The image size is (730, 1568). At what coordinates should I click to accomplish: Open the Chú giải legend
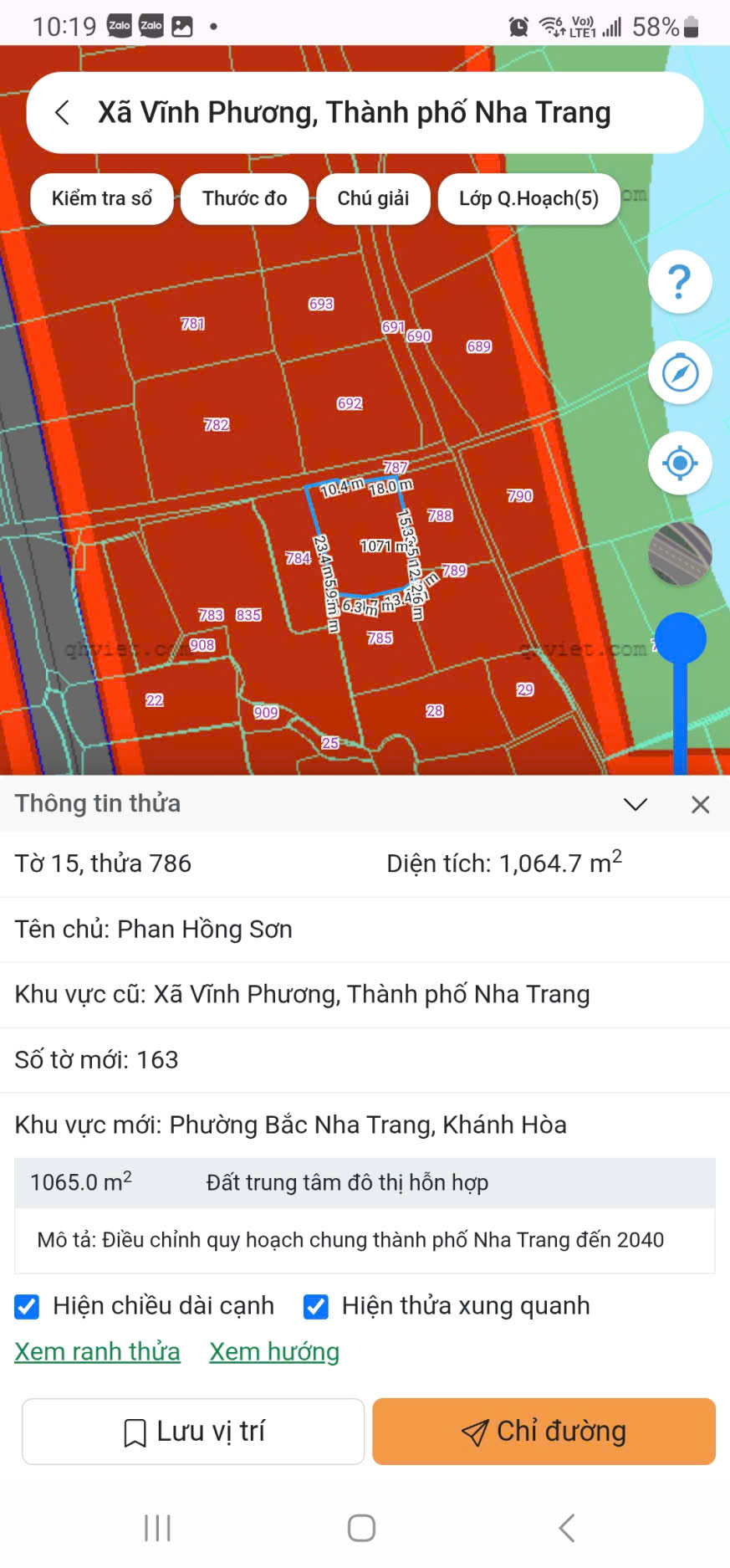[373, 198]
